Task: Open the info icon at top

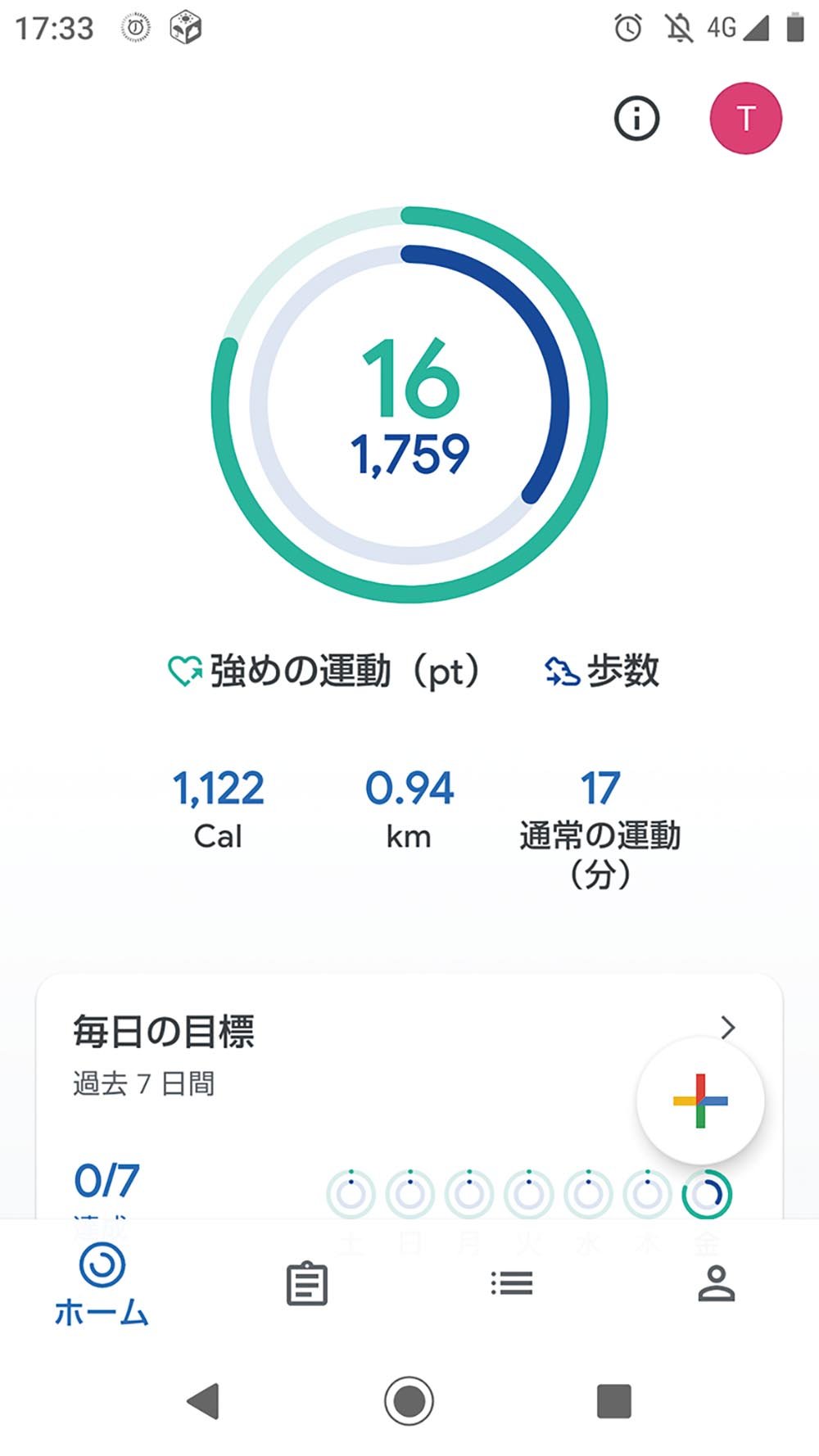Action: [x=636, y=120]
